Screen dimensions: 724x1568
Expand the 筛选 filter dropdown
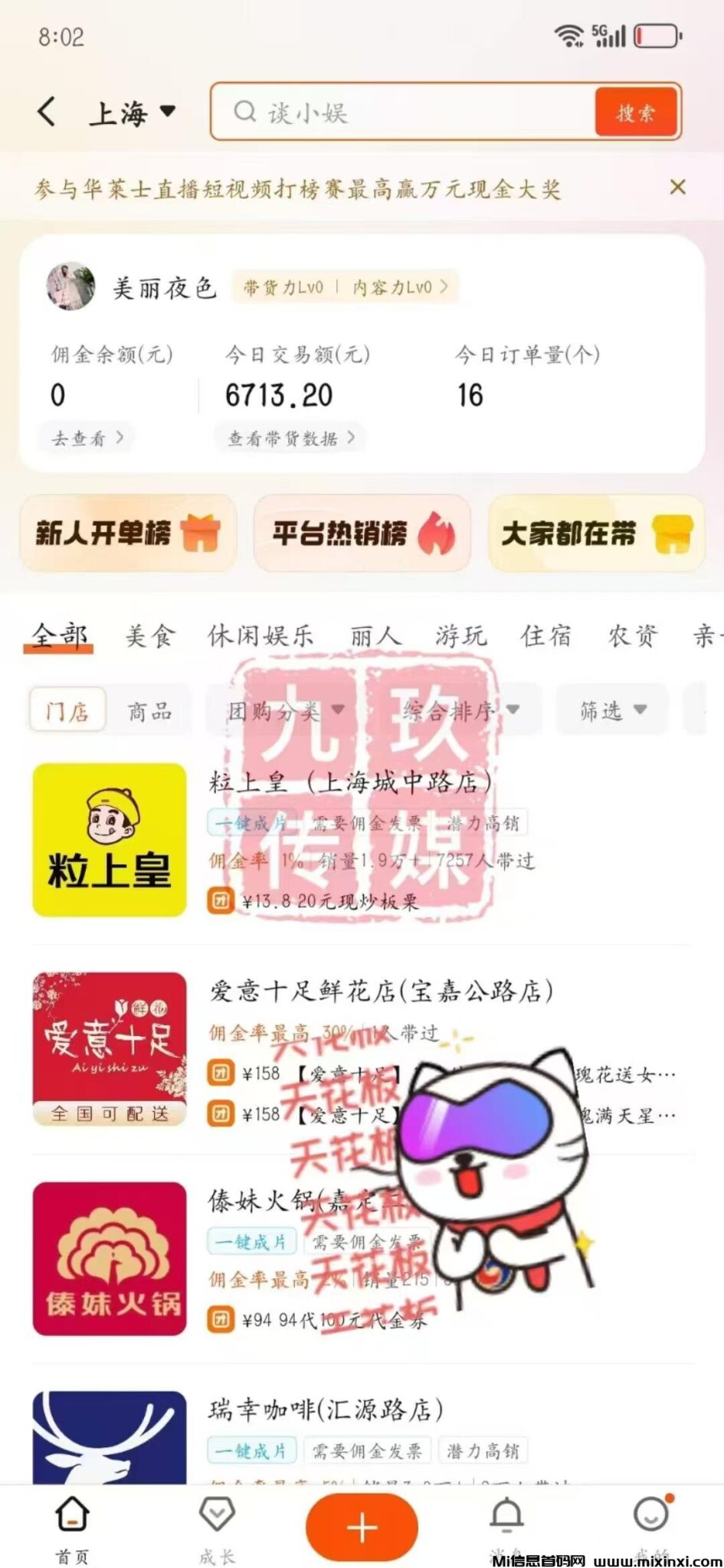[612, 711]
